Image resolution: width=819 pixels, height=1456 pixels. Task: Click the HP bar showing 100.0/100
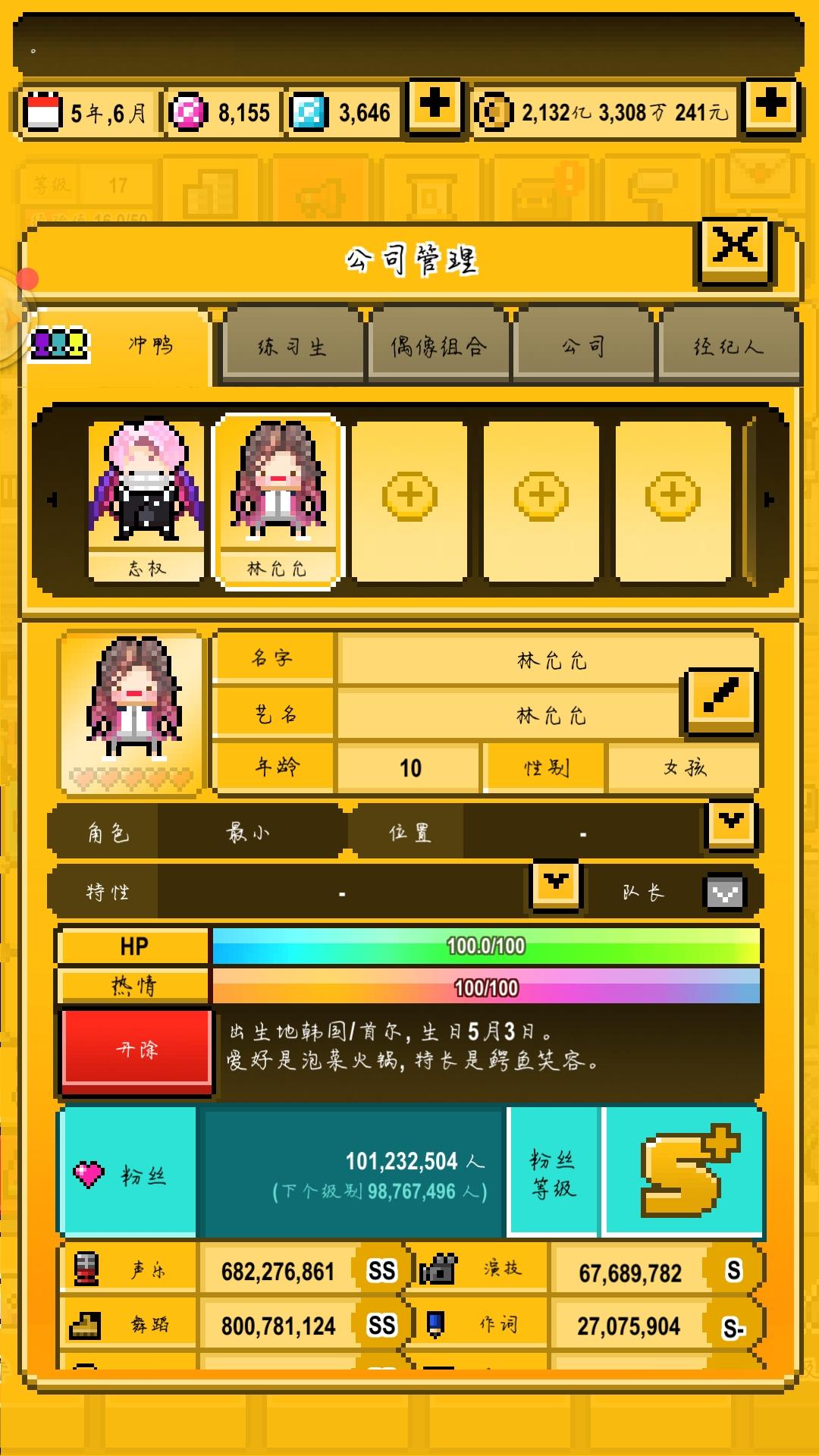click(485, 945)
